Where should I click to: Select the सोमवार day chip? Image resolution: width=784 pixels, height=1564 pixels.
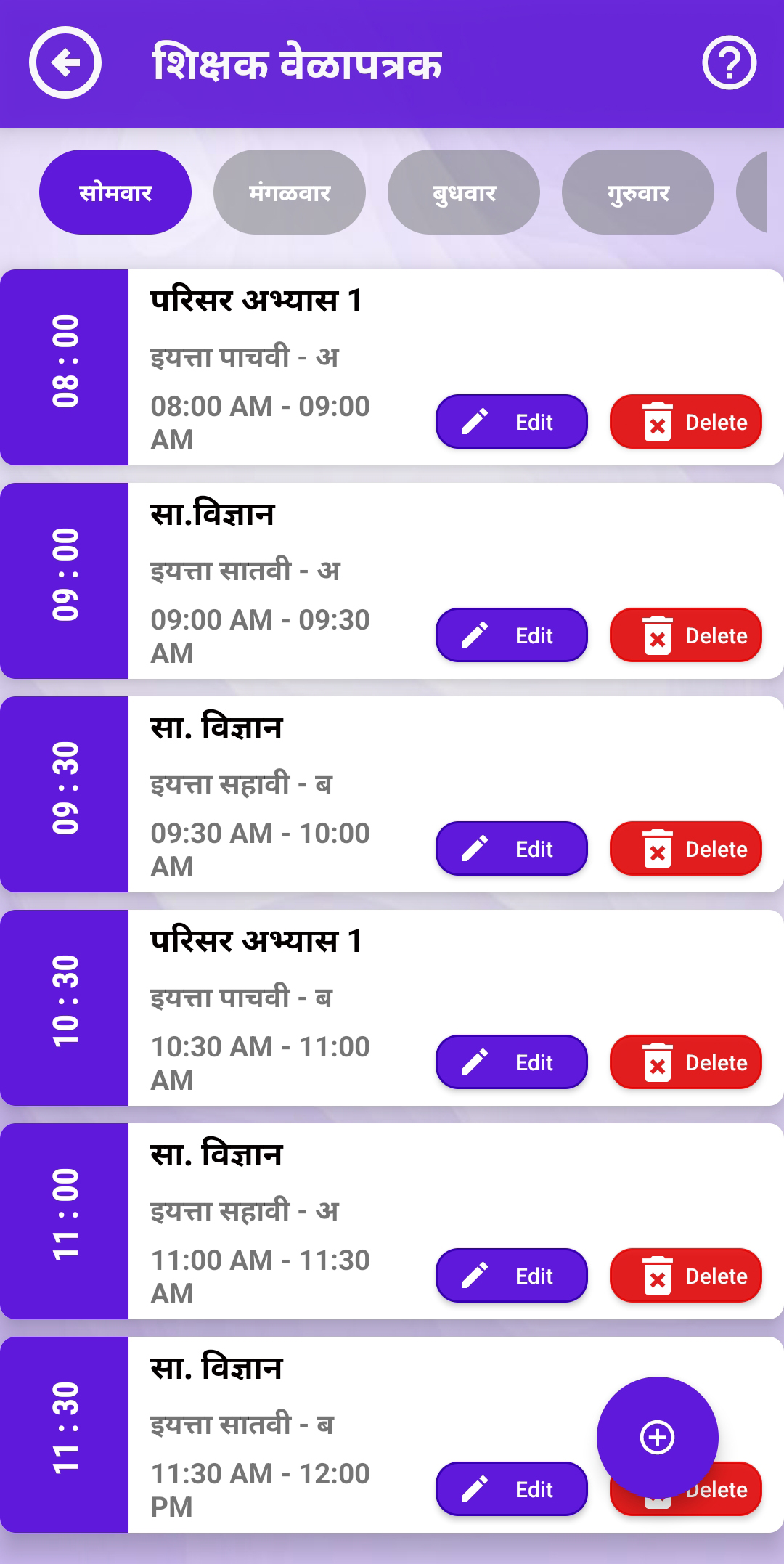(x=115, y=192)
